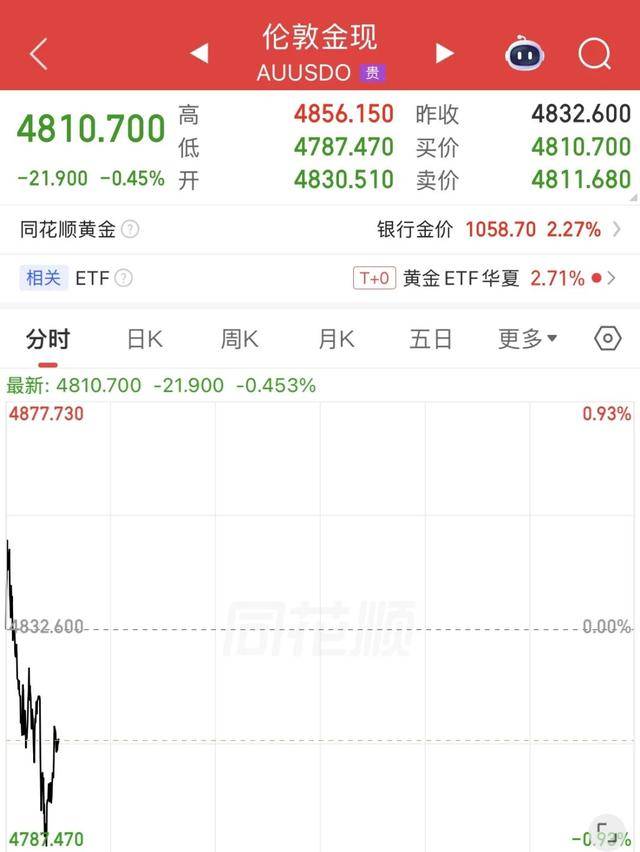Open chart settings hexagon icon
The height and width of the screenshot is (852, 640).
pyautogui.click(x=607, y=338)
